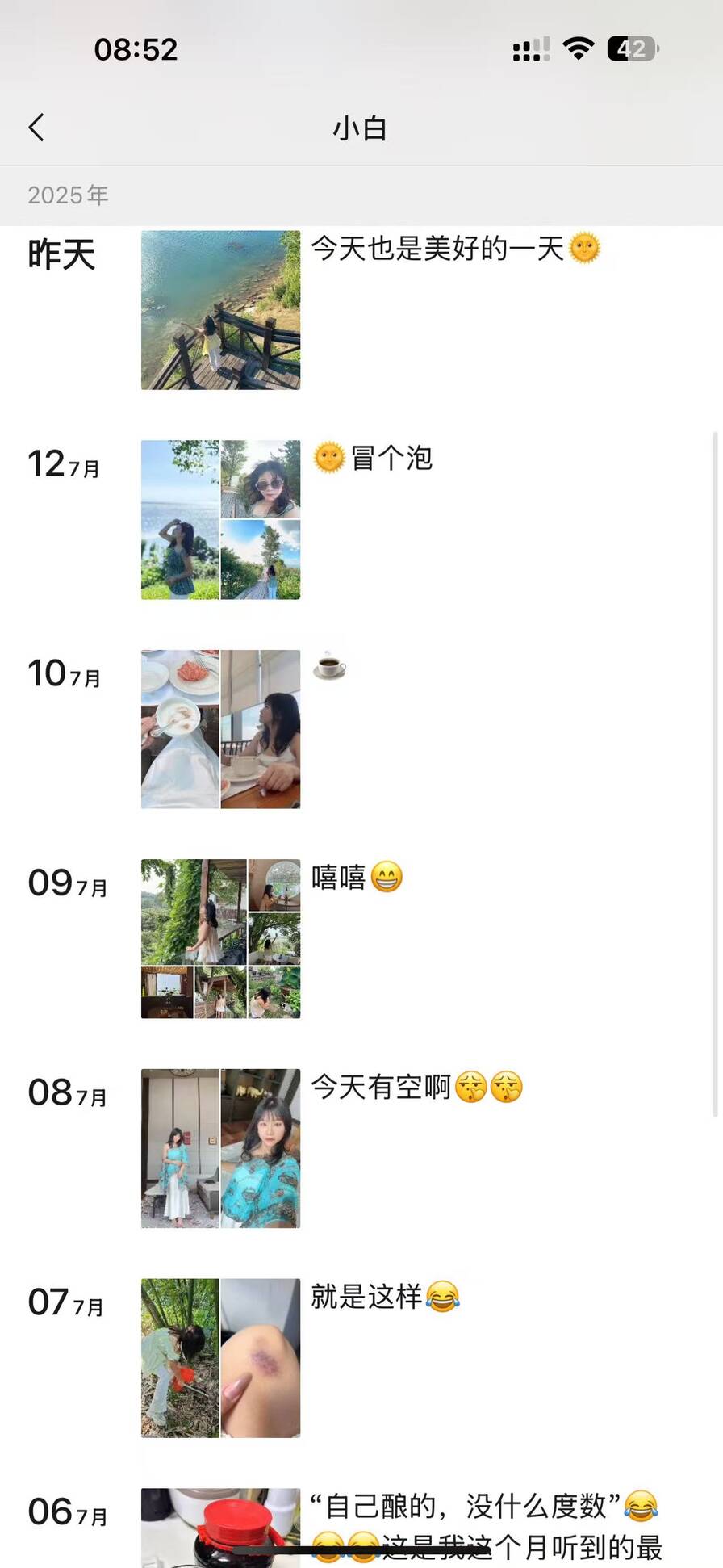Go back from 小白's album page

point(37,128)
